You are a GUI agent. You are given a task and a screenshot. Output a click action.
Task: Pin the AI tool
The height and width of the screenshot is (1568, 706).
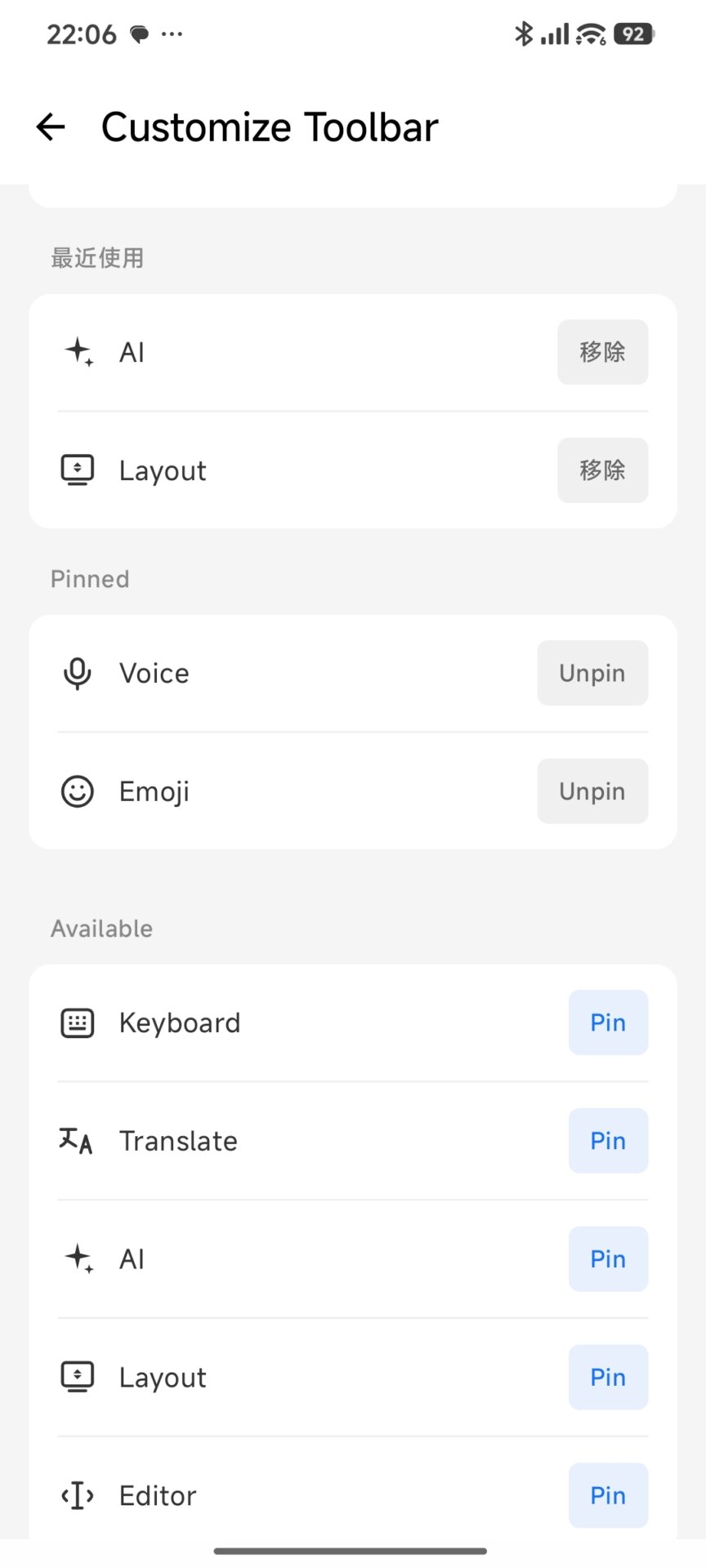[608, 1258]
